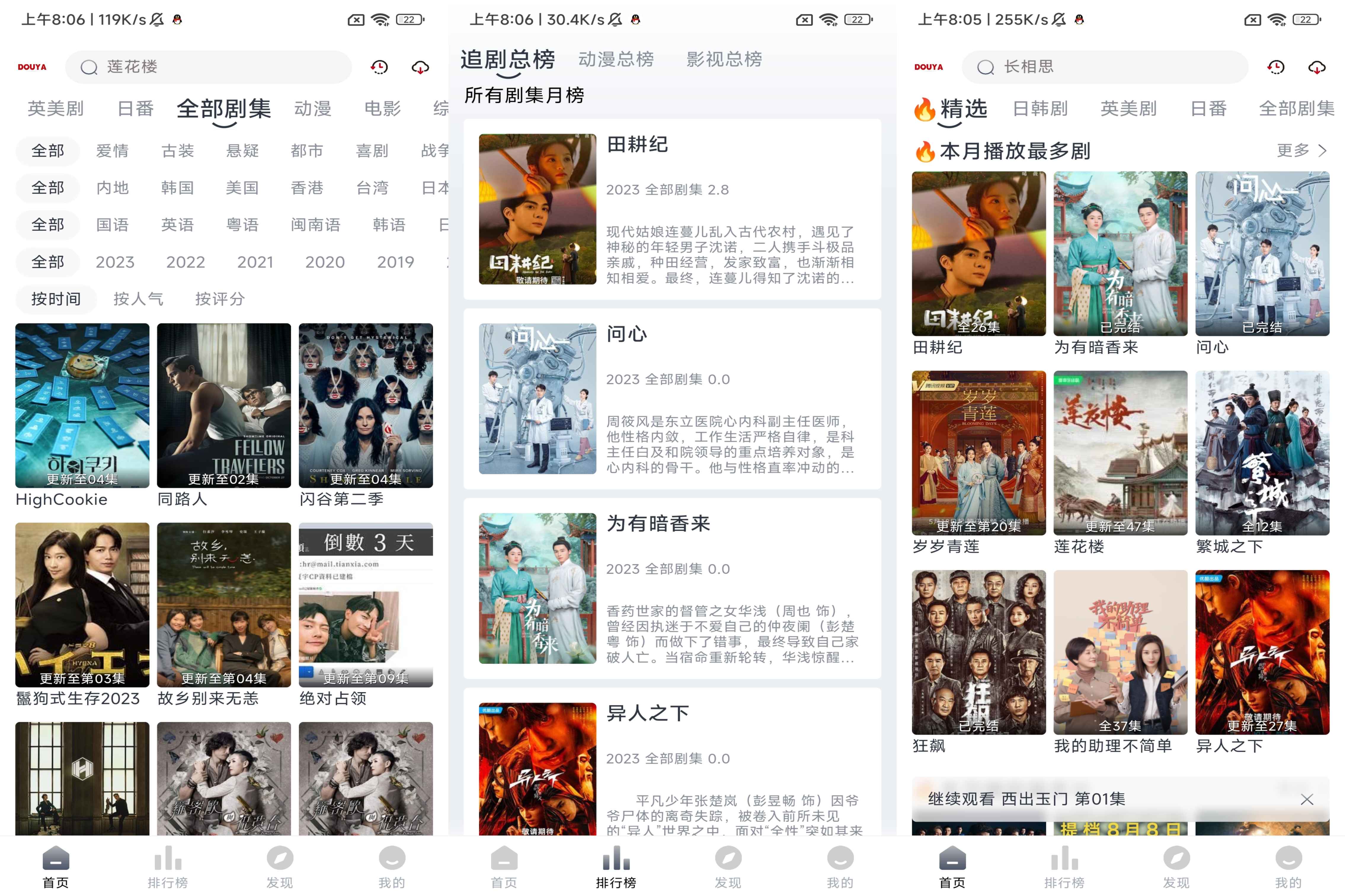Select the 粤语 language filter
The height and width of the screenshot is (896, 1345).
[x=242, y=225]
